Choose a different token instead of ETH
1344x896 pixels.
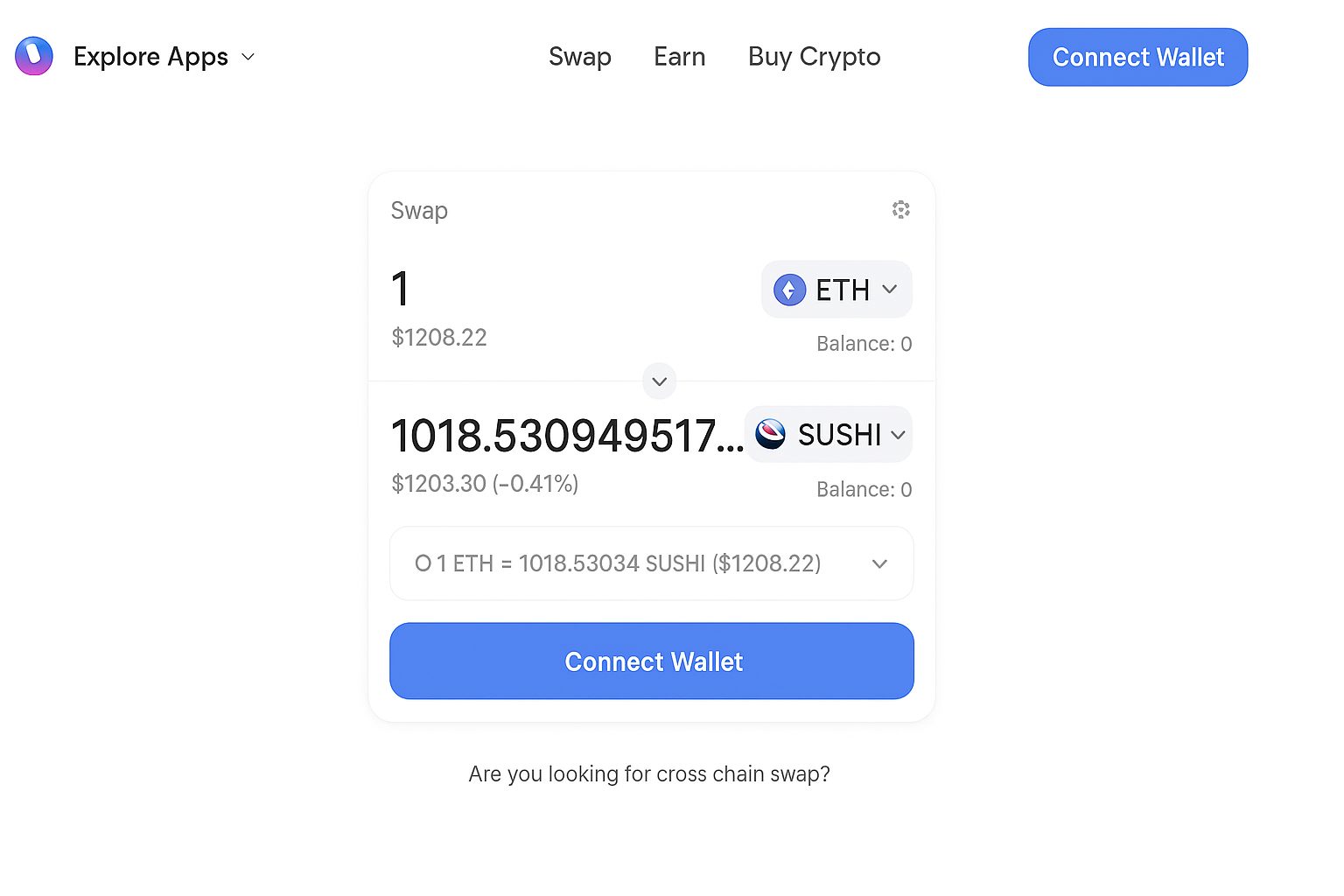coord(836,290)
